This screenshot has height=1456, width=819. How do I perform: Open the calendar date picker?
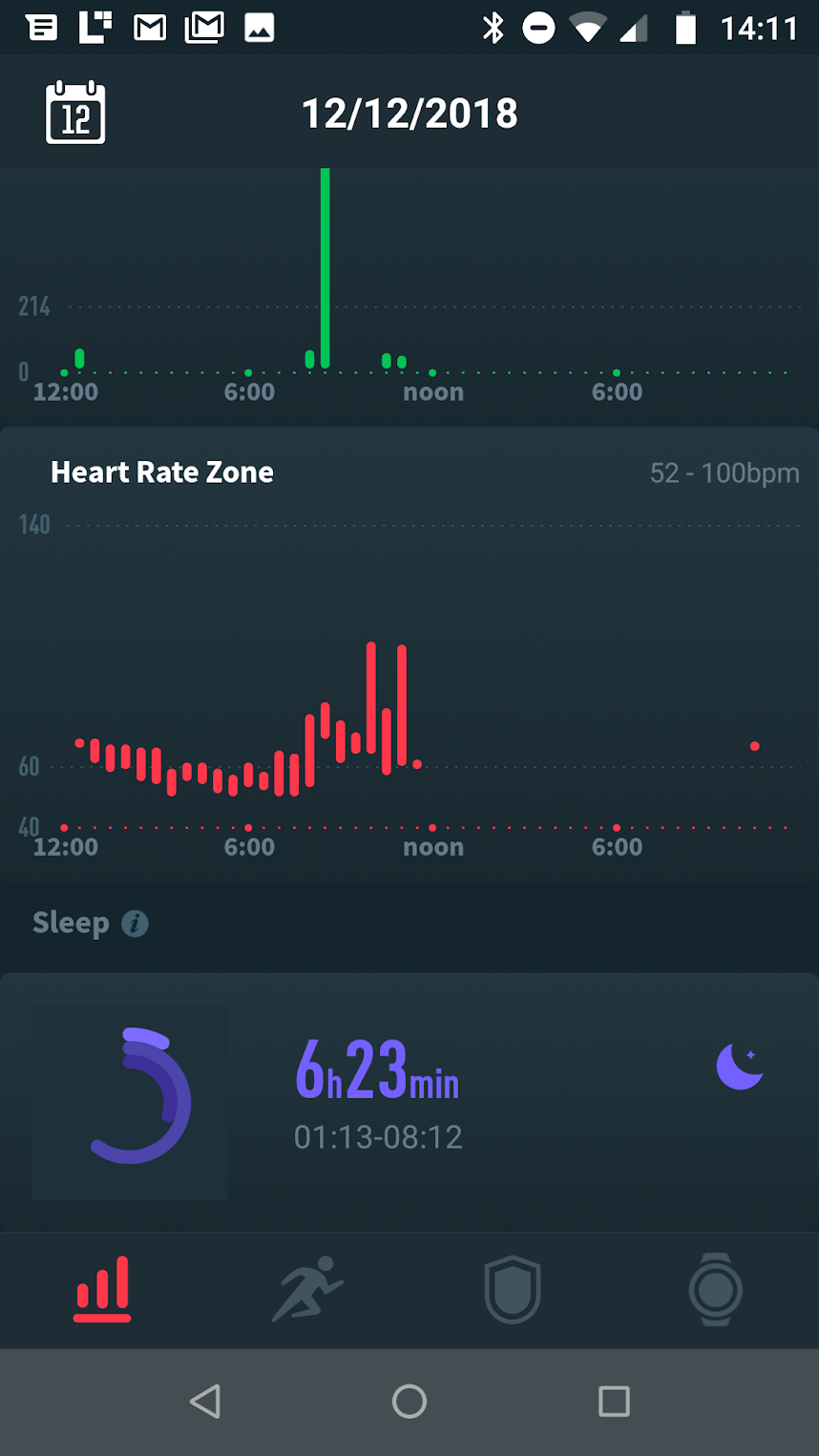tap(75, 114)
